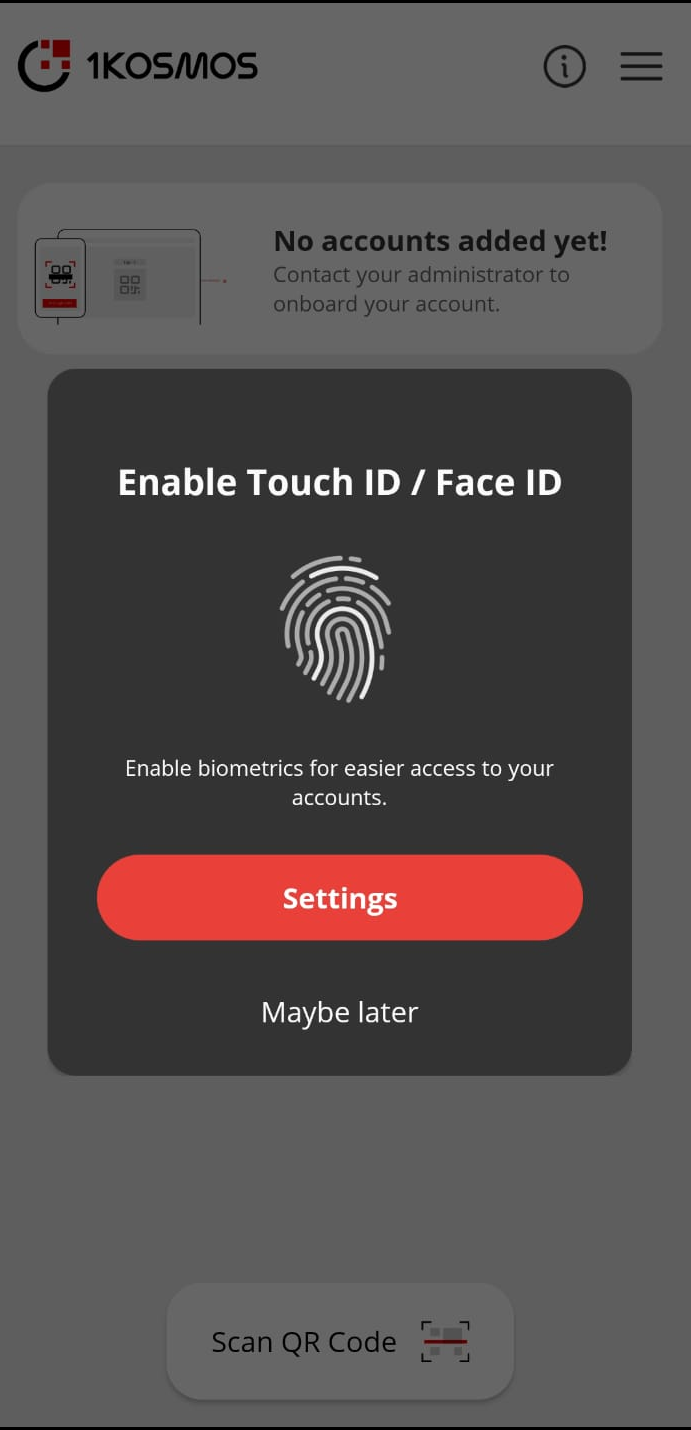Open the hamburger menu
This screenshot has width=691, height=1430.
tap(641, 67)
